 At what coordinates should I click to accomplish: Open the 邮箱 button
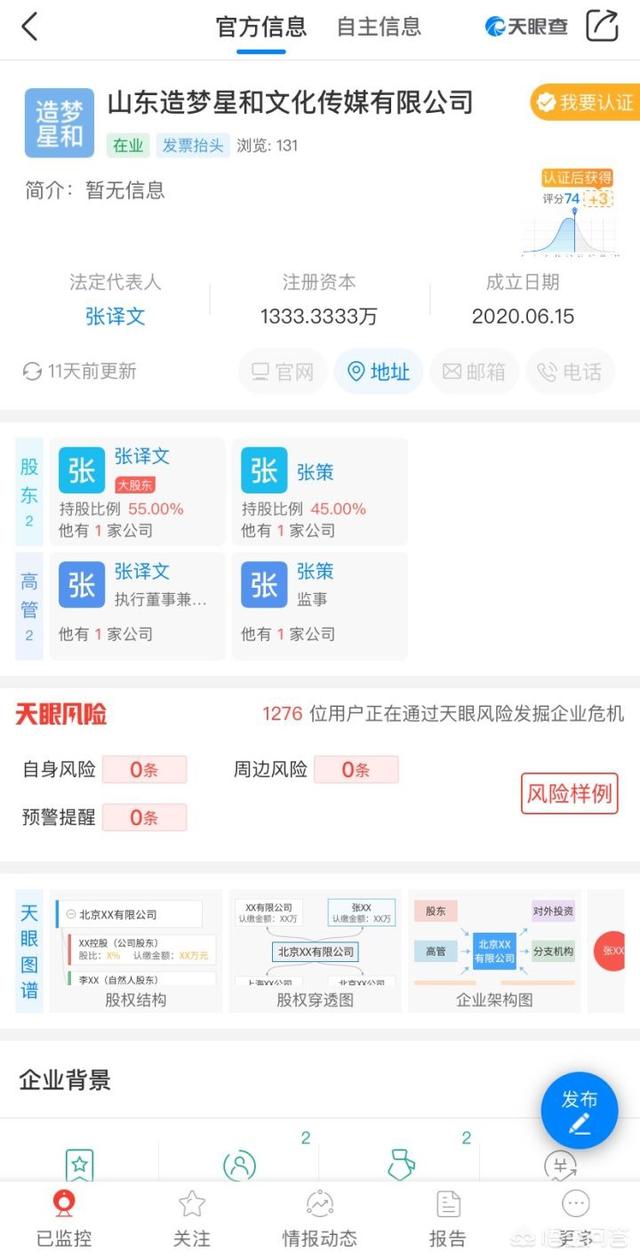474,372
